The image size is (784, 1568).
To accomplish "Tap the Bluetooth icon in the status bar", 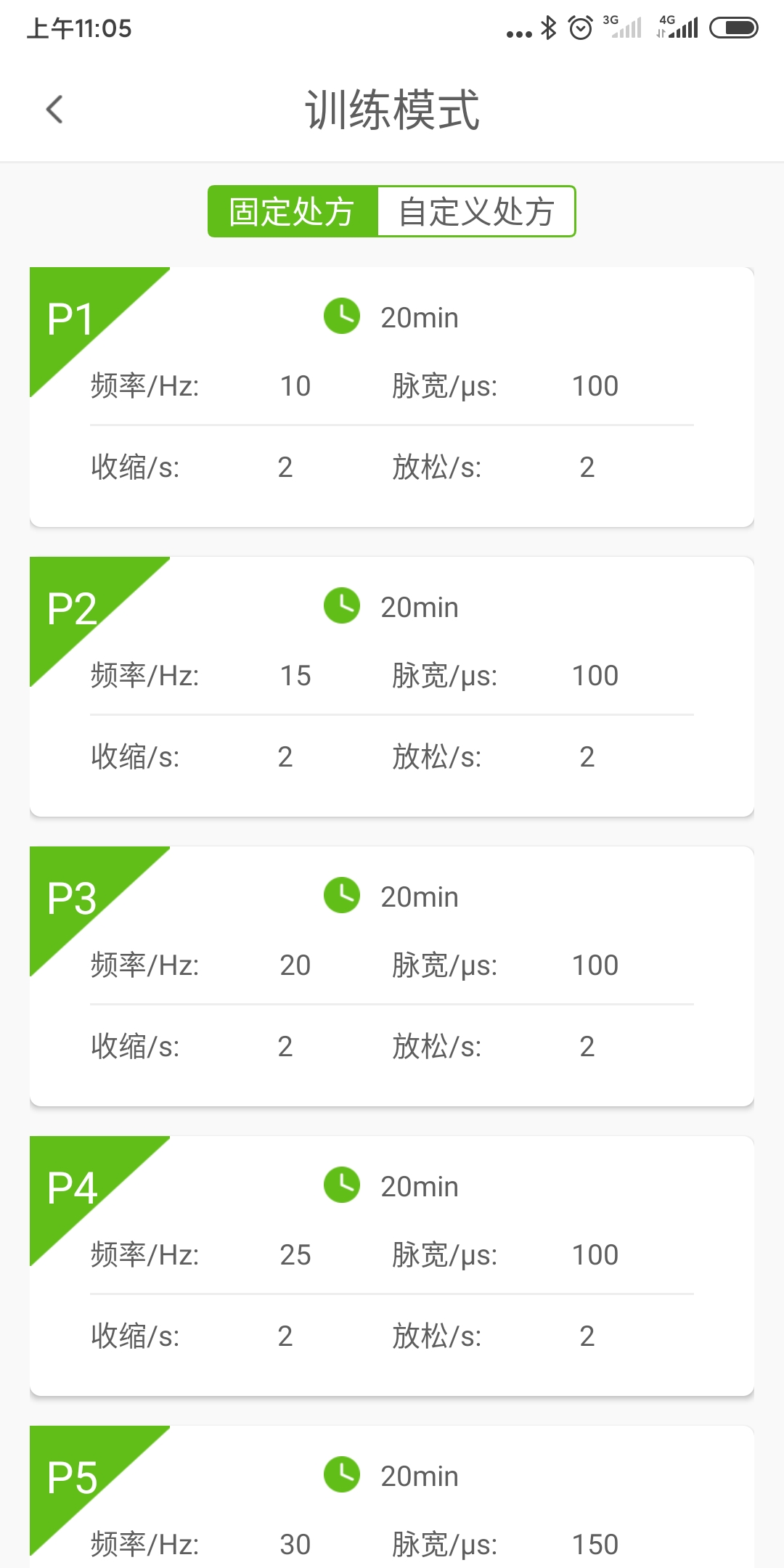I will pos(548,28).
